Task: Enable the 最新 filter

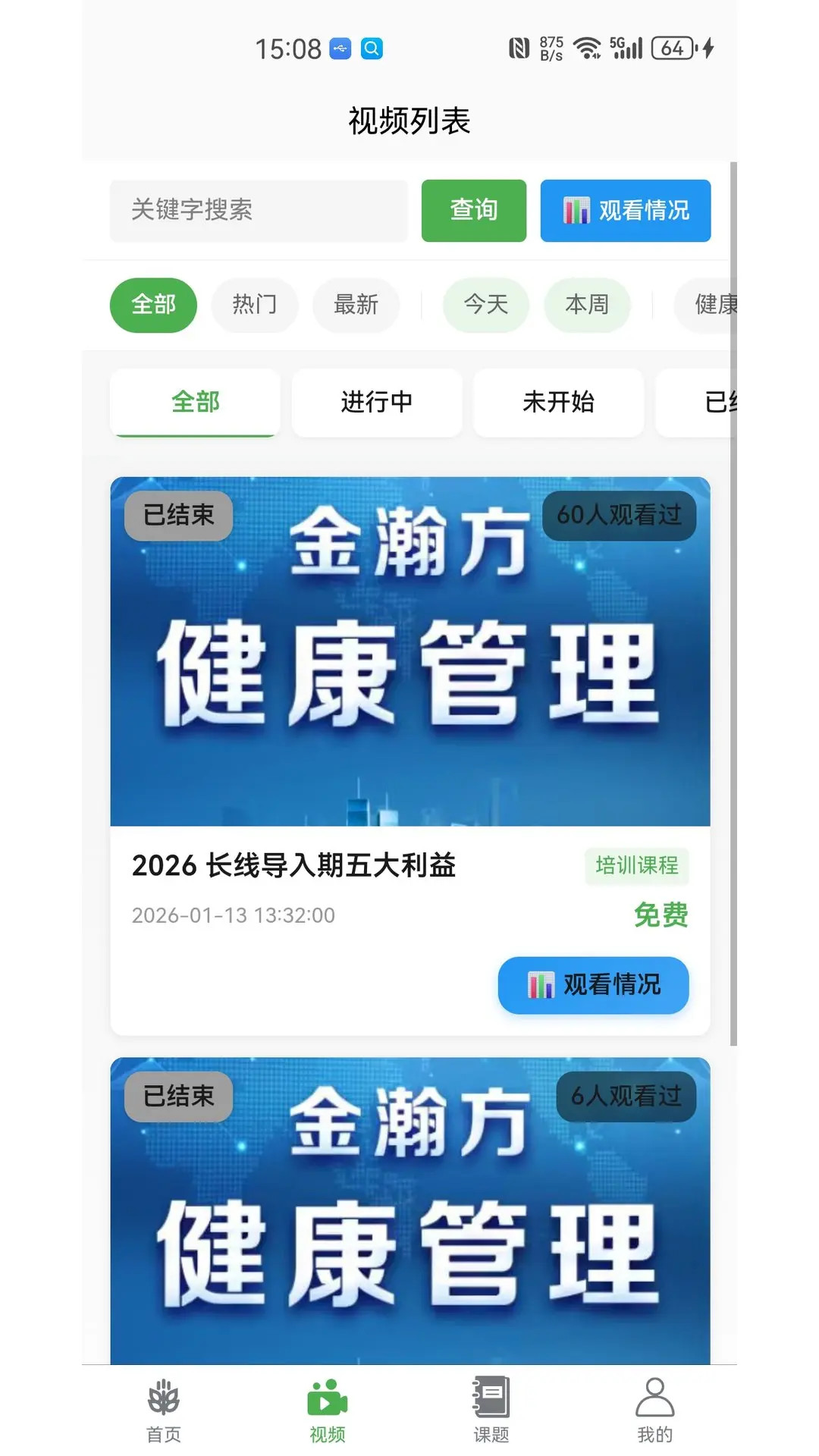Action: [356, 305]
